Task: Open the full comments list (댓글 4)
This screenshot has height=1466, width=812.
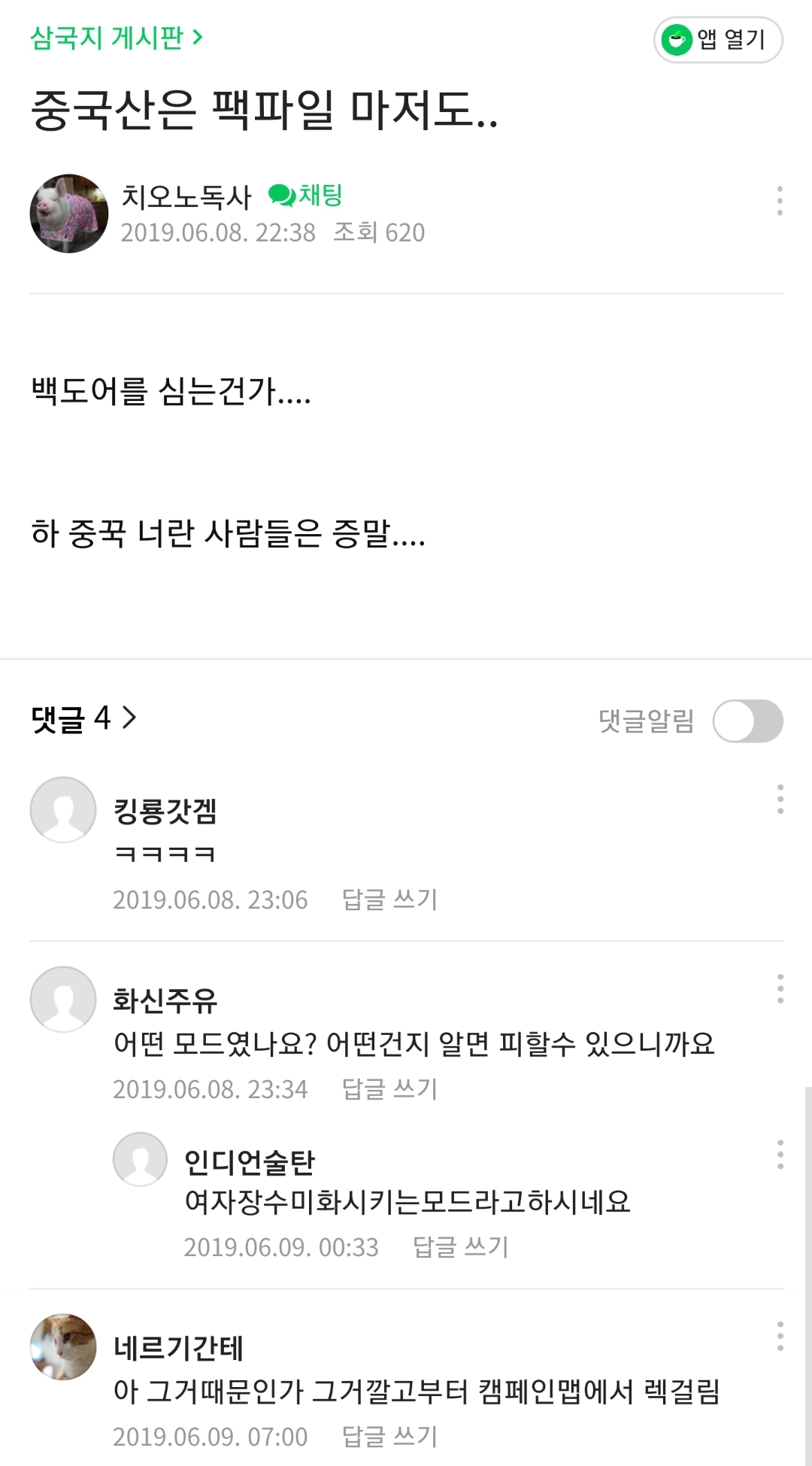Action: pos(83,718)
